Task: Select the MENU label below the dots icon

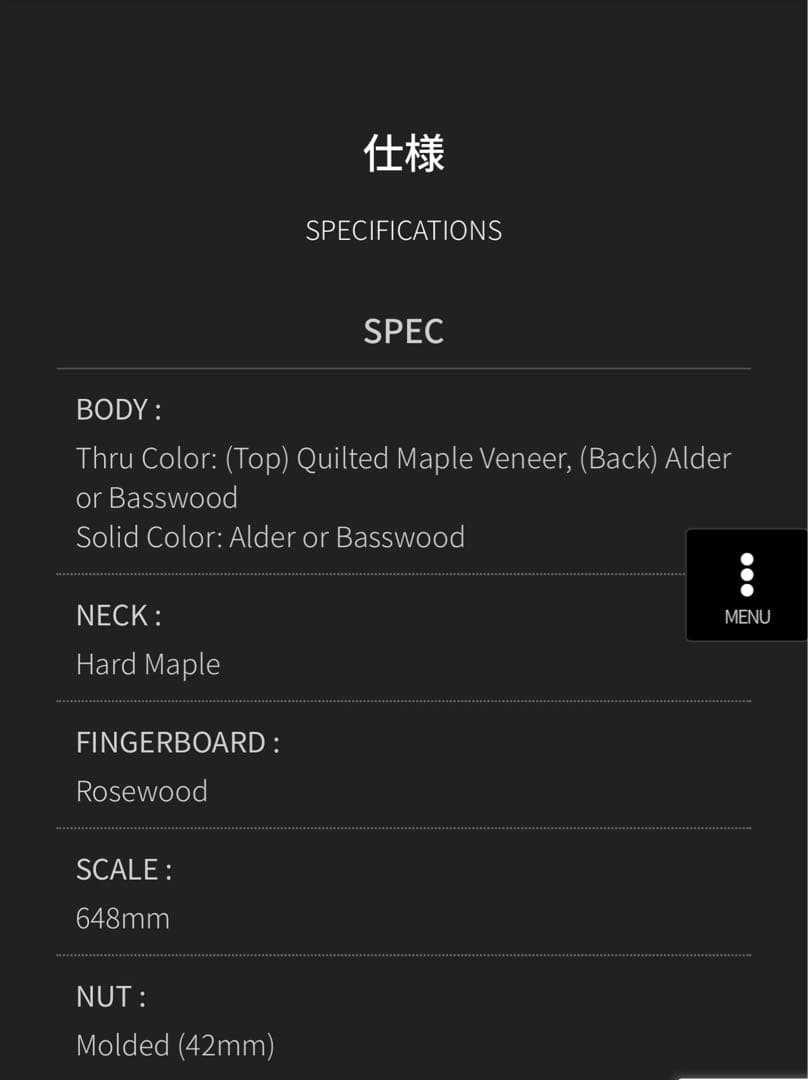Action: (746, 617)
